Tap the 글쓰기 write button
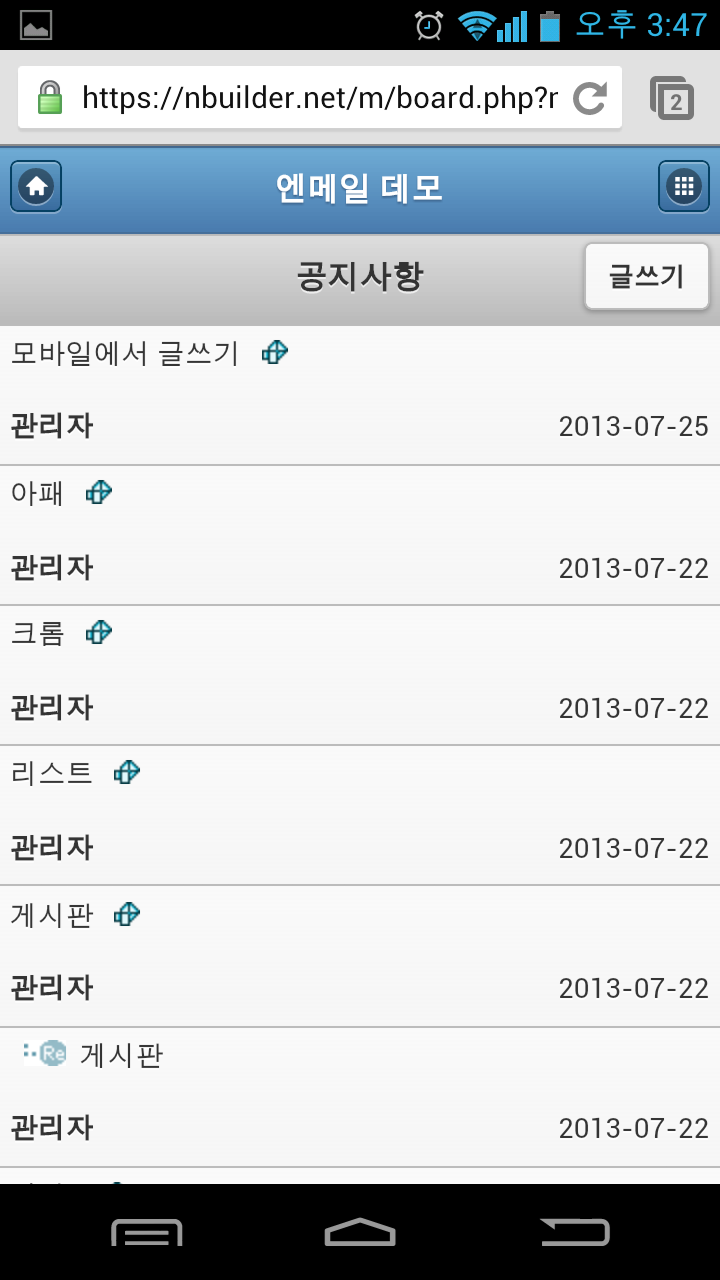 coord(646,277)
